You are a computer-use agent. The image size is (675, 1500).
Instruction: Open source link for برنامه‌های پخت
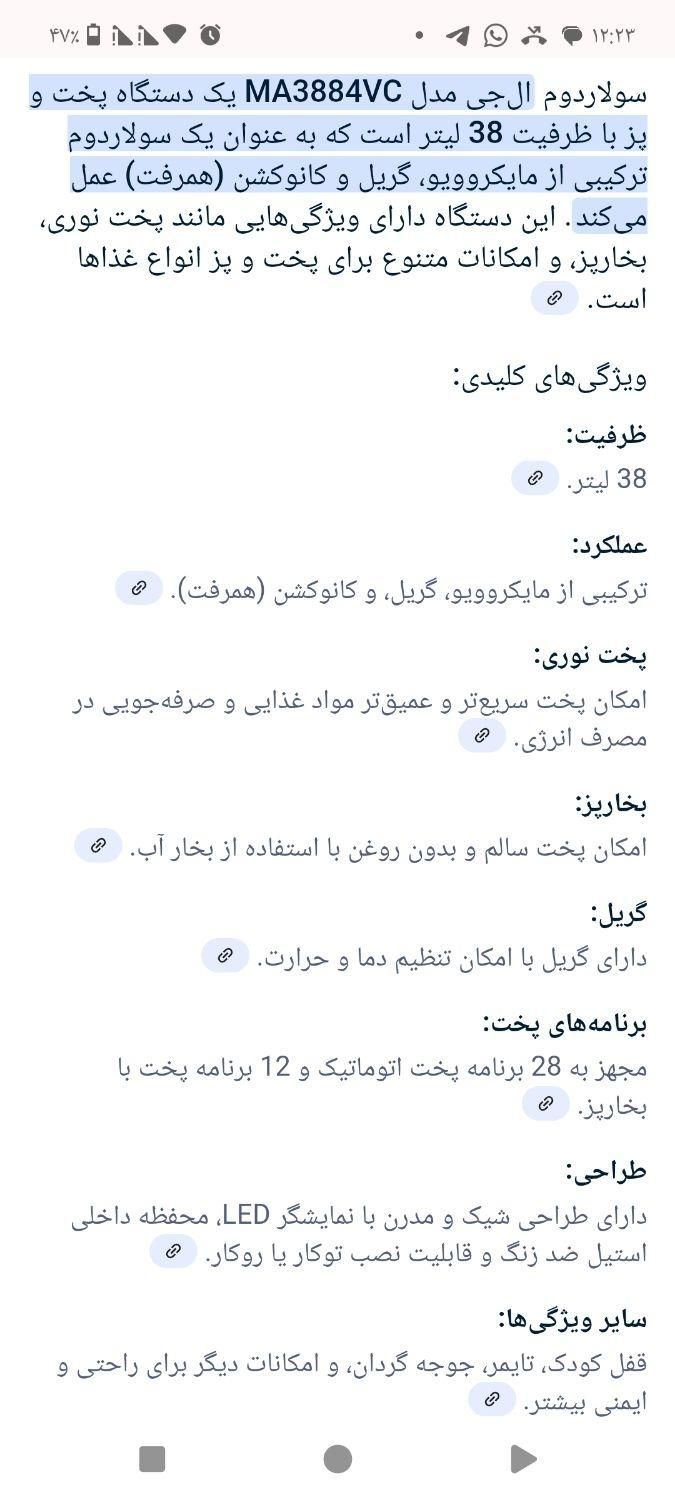point(546,1104)
